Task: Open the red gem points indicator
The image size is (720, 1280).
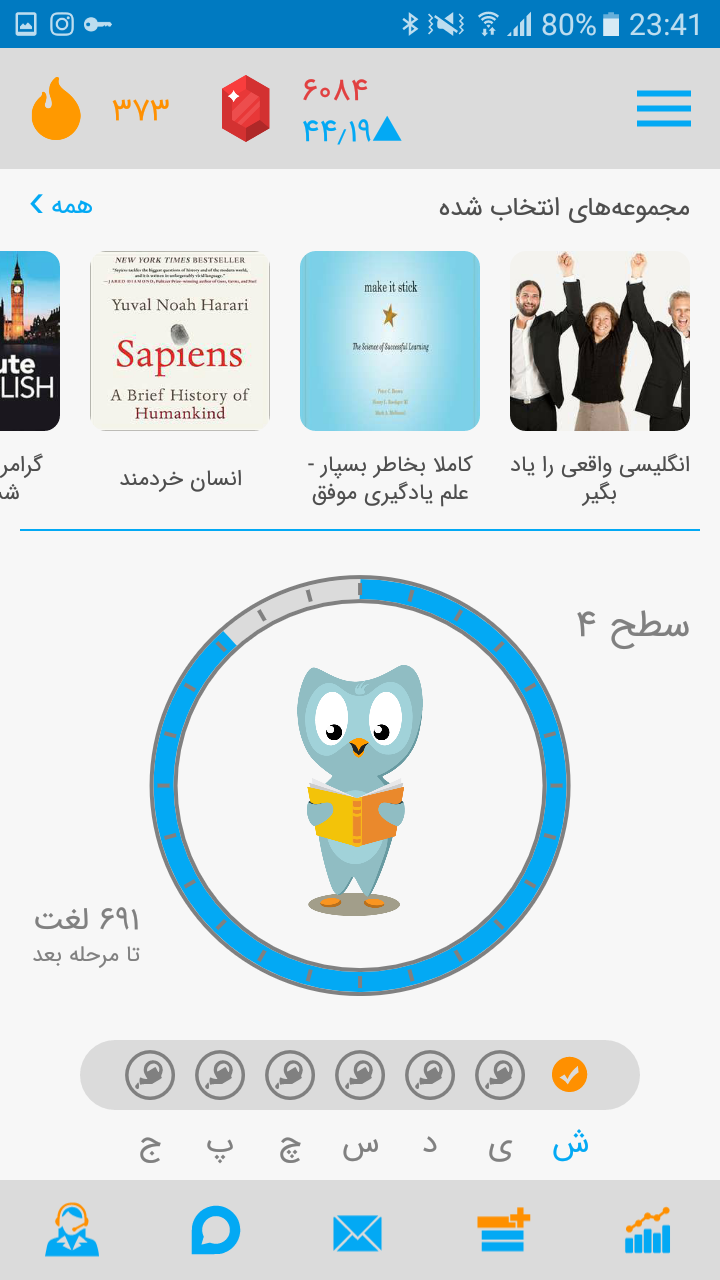Action: [x=246, y=108]
